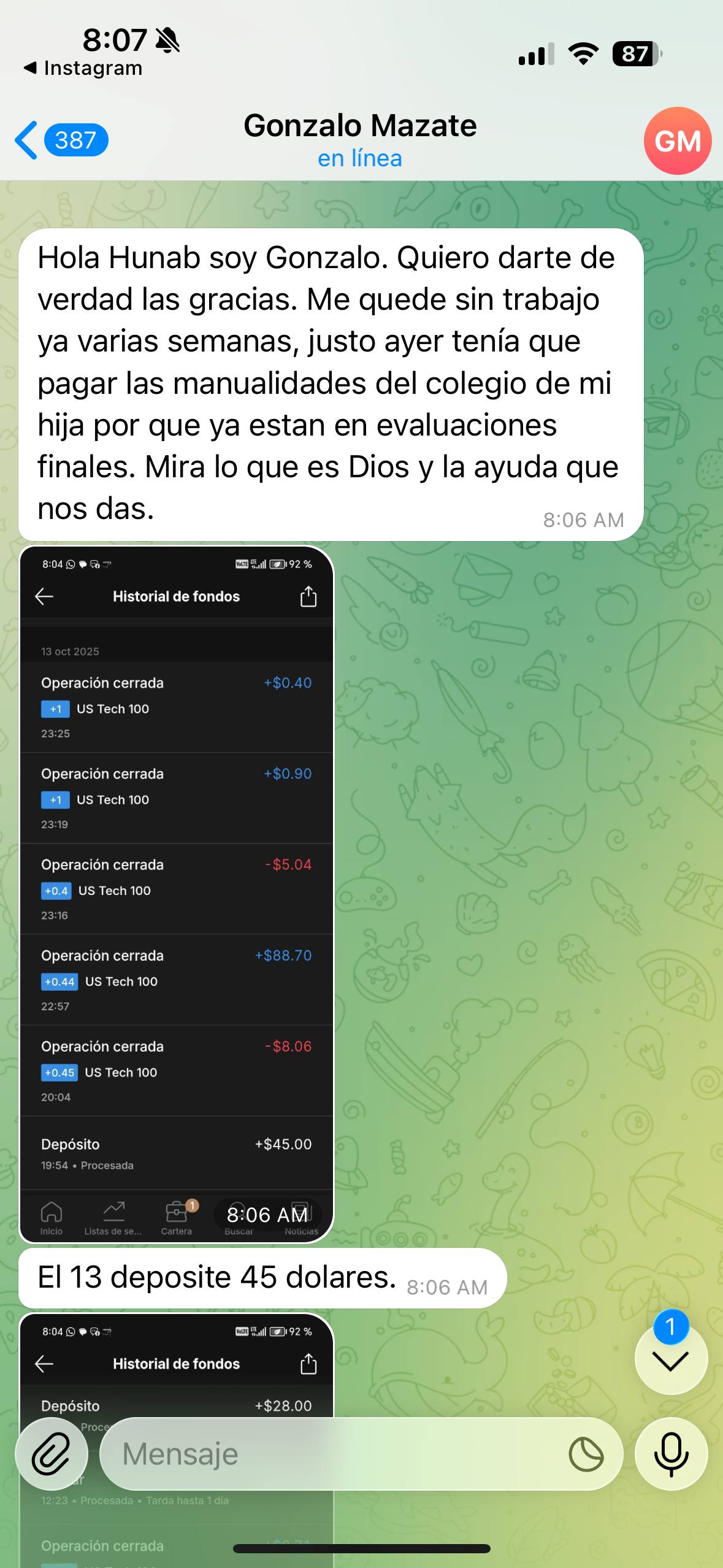Open Gonzalo Mazate's profile avatar
Screen dimensions: 723x1568
(x=677, y=140)
